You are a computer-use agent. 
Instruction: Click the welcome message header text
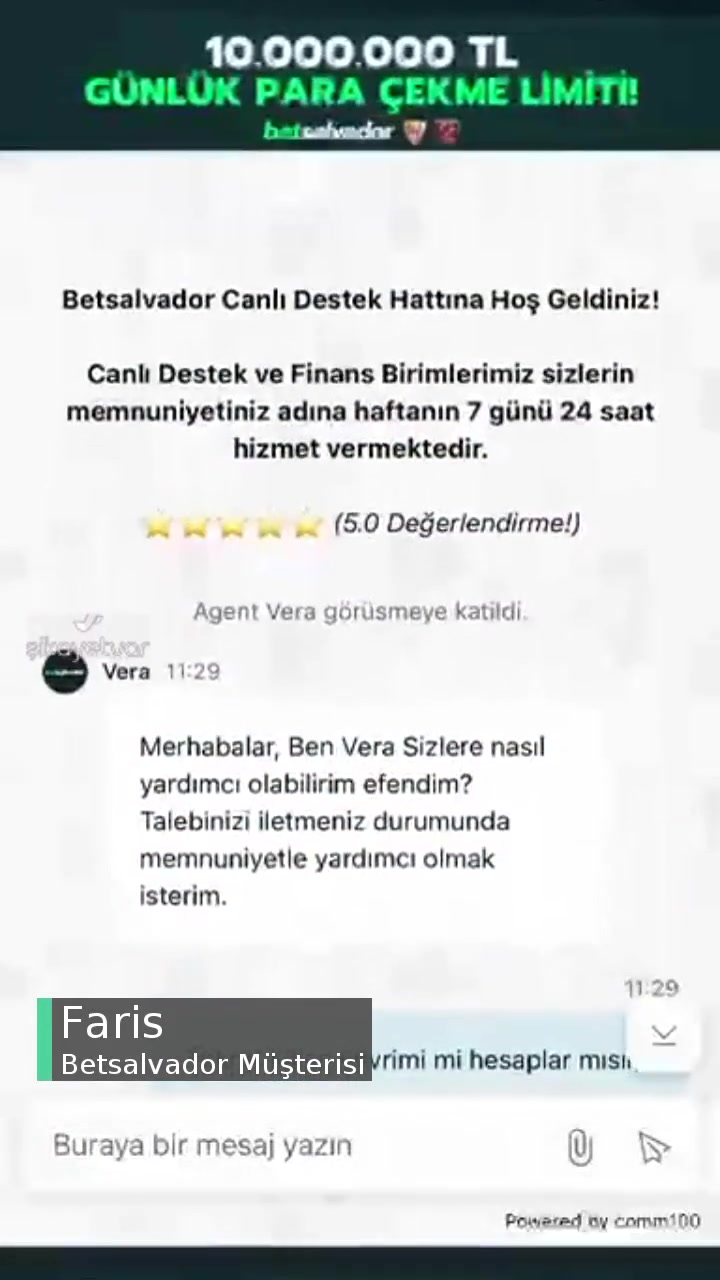coord(360,299)
